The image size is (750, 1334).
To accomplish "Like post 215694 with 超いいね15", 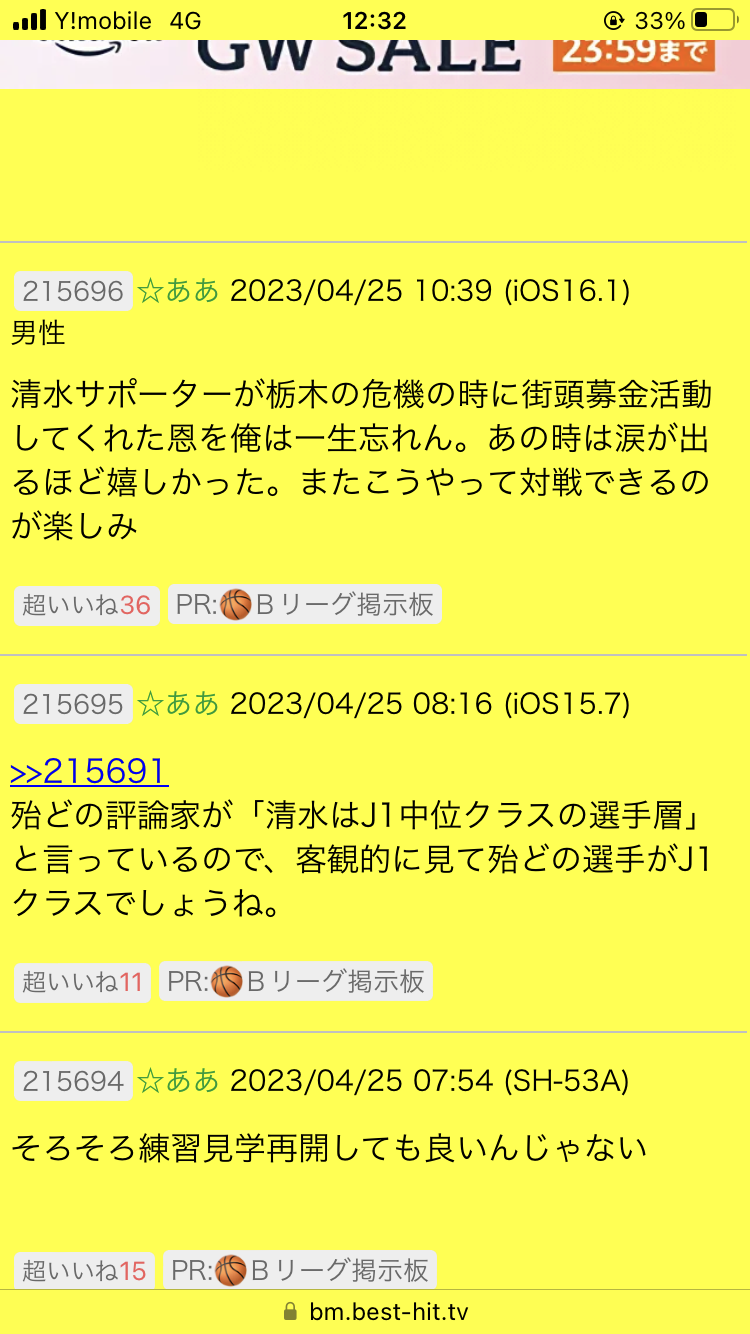I will coord(84,1270).
